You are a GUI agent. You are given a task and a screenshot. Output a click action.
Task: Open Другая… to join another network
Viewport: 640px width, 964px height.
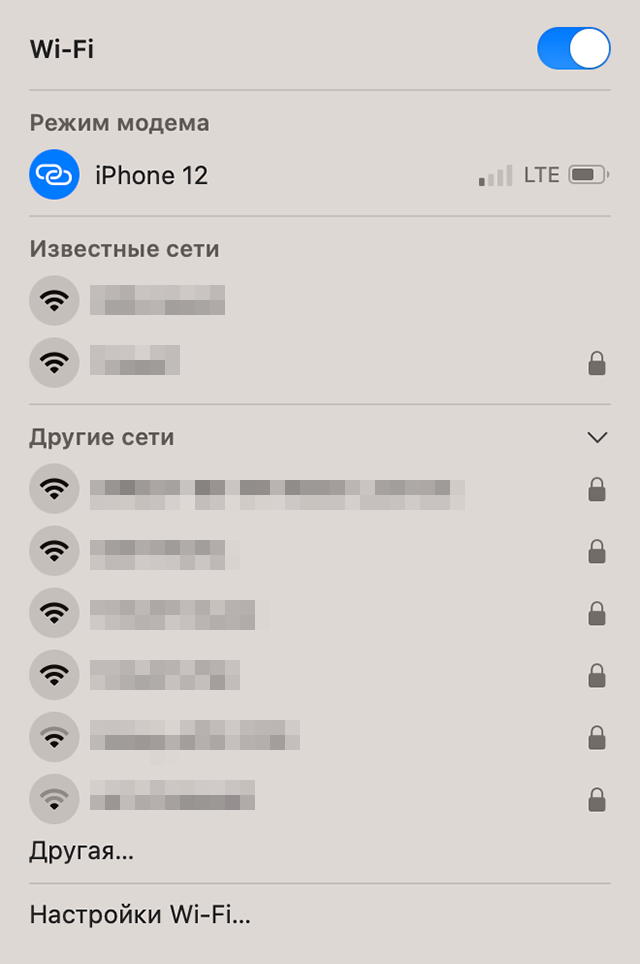click(82, 852)
